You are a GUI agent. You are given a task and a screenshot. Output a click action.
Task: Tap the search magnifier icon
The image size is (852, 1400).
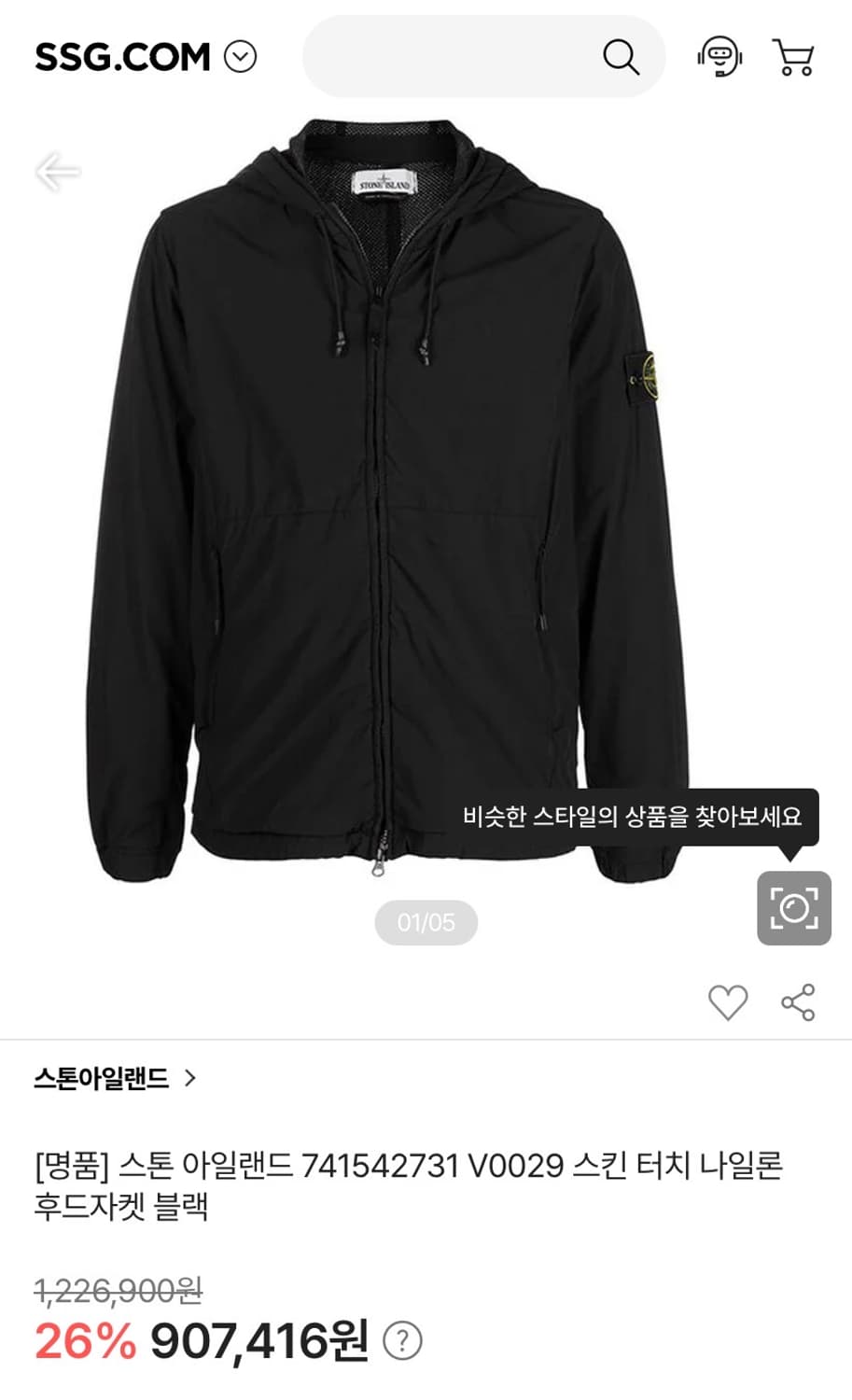point(619,58)
